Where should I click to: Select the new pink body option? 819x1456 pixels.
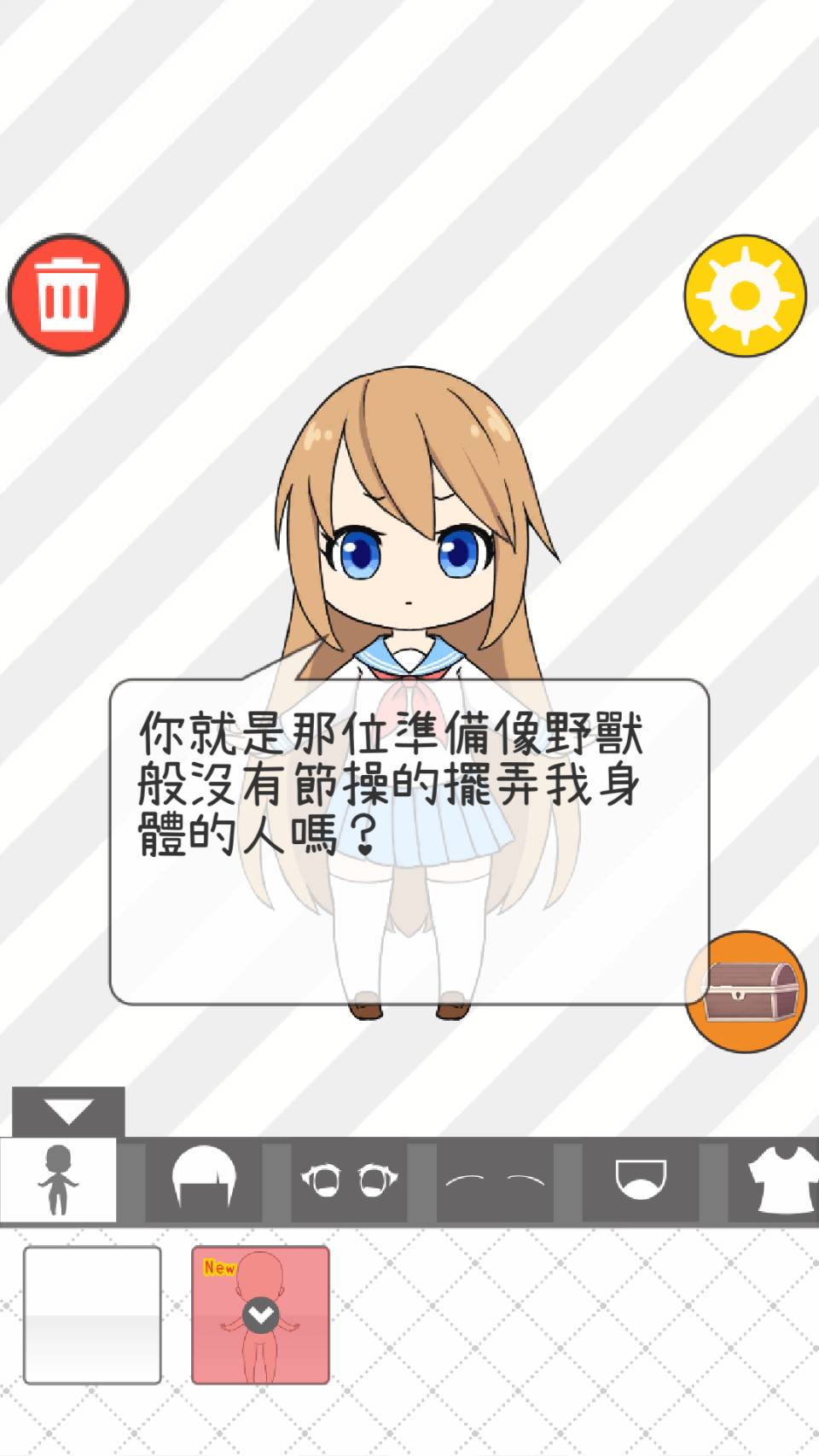pos(260,1314)
